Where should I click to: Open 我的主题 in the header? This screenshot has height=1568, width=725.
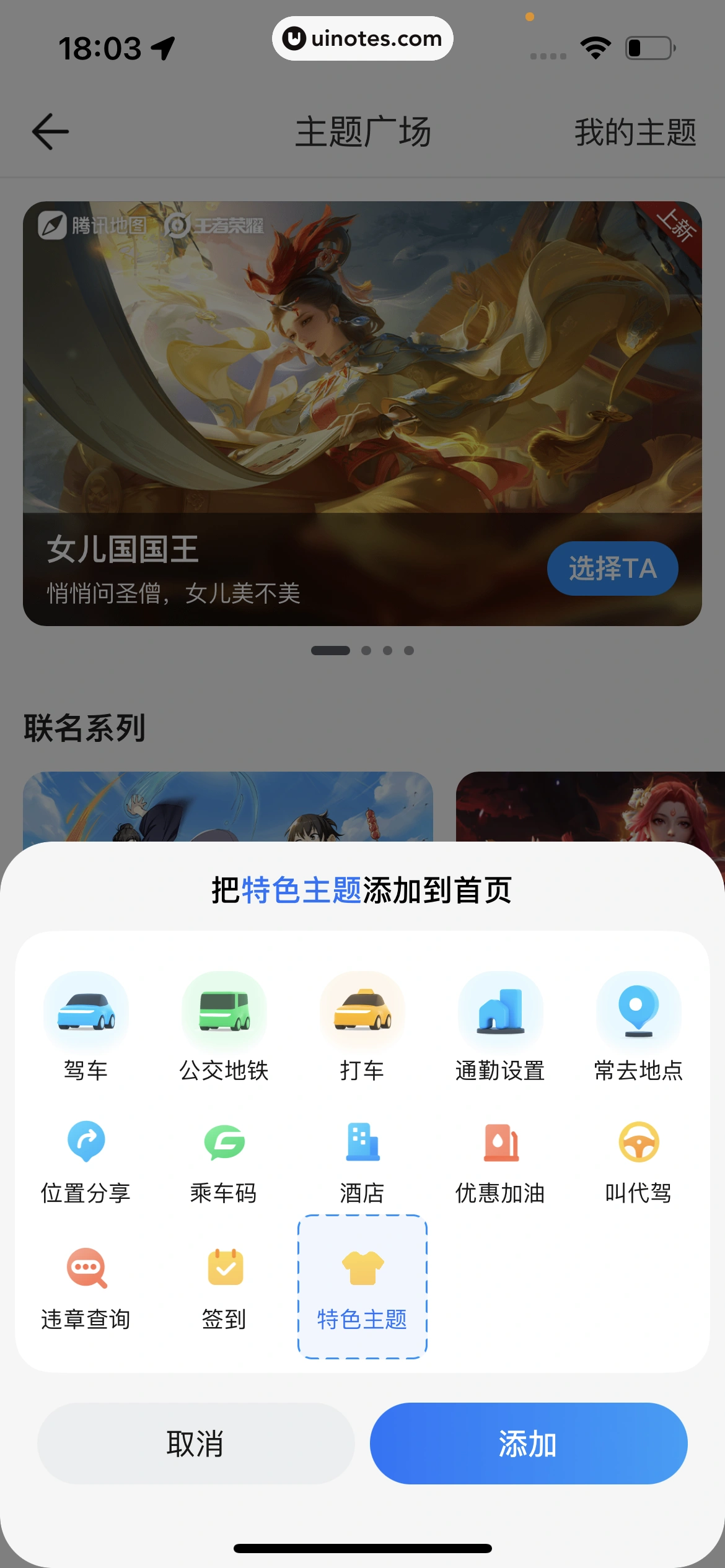pos(635,133)
